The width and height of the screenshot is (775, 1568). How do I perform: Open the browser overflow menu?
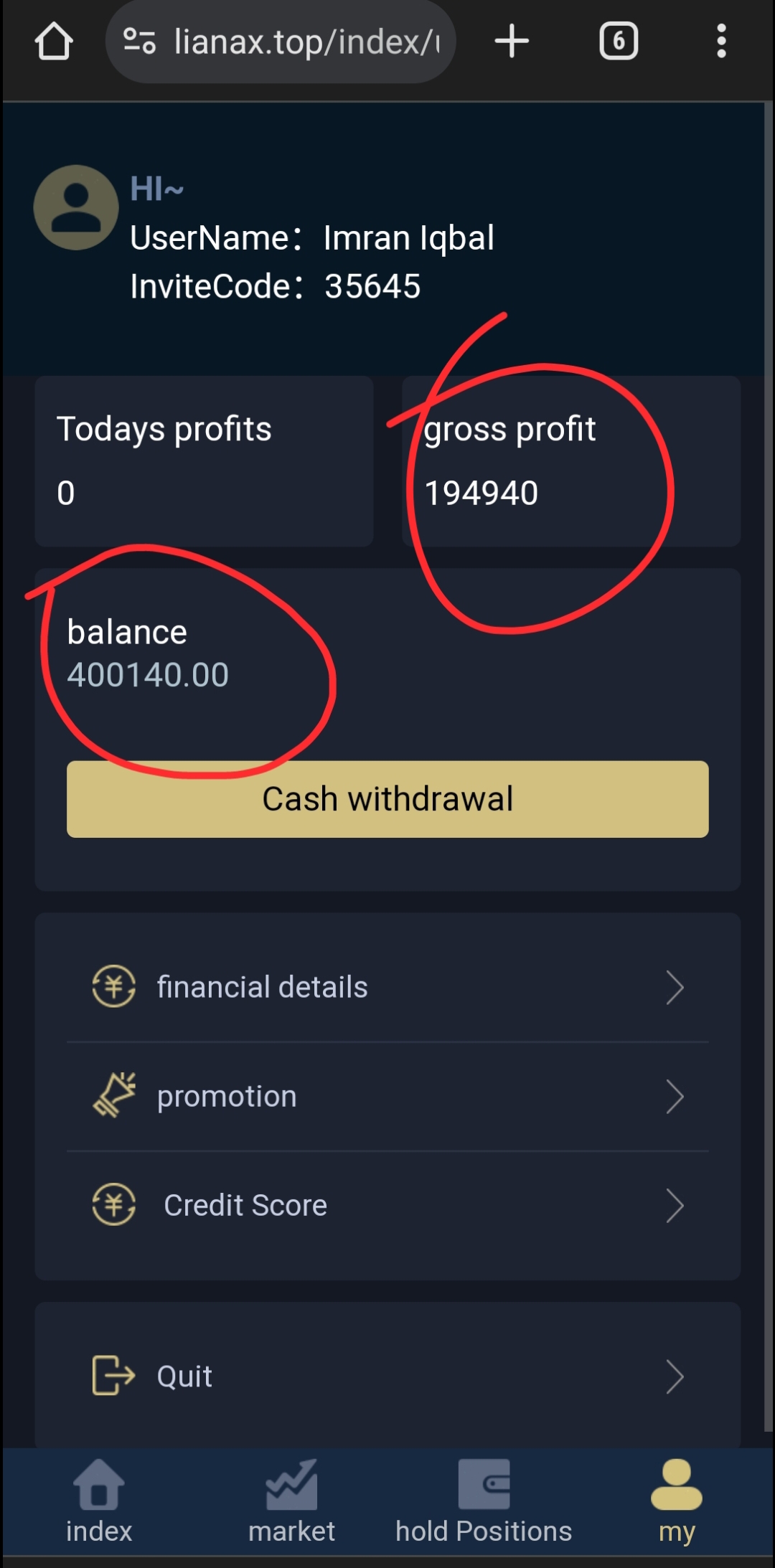721,41
